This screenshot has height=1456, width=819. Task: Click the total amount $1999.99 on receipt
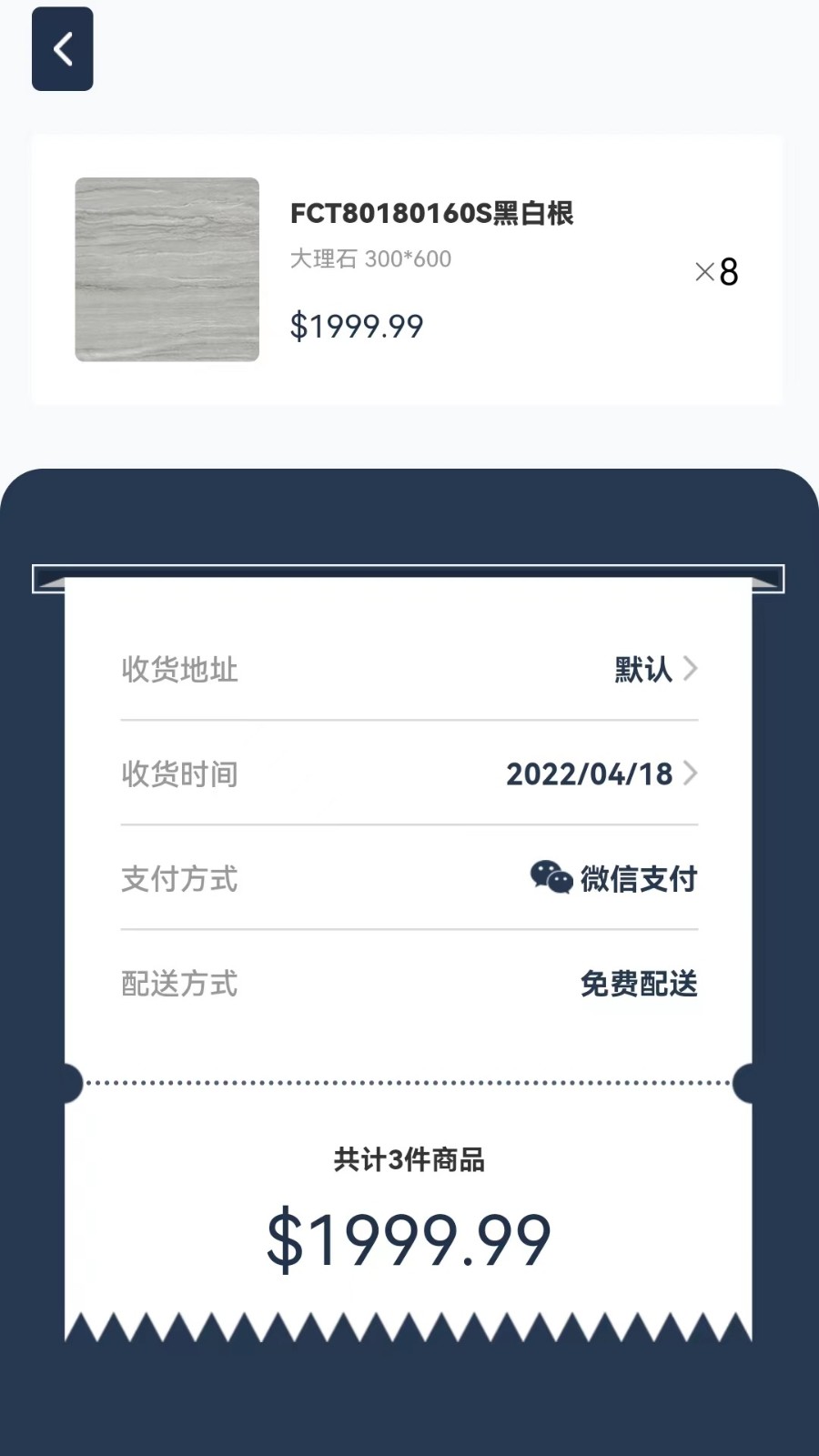409,1236
